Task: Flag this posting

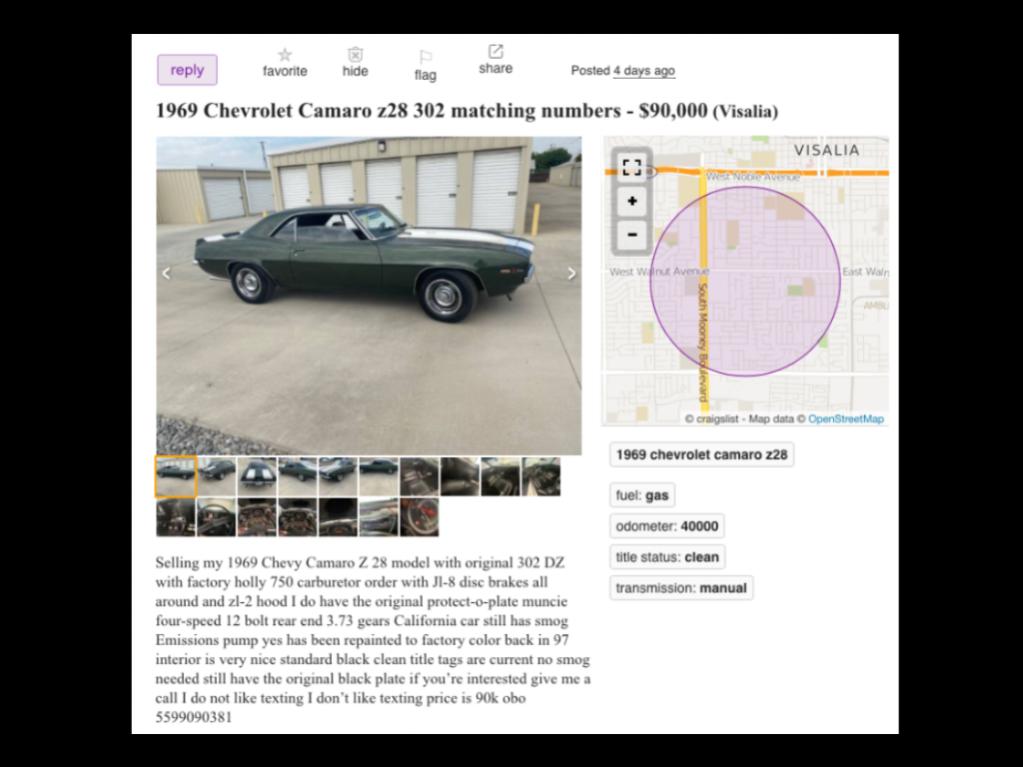Action: click(425, 65)
